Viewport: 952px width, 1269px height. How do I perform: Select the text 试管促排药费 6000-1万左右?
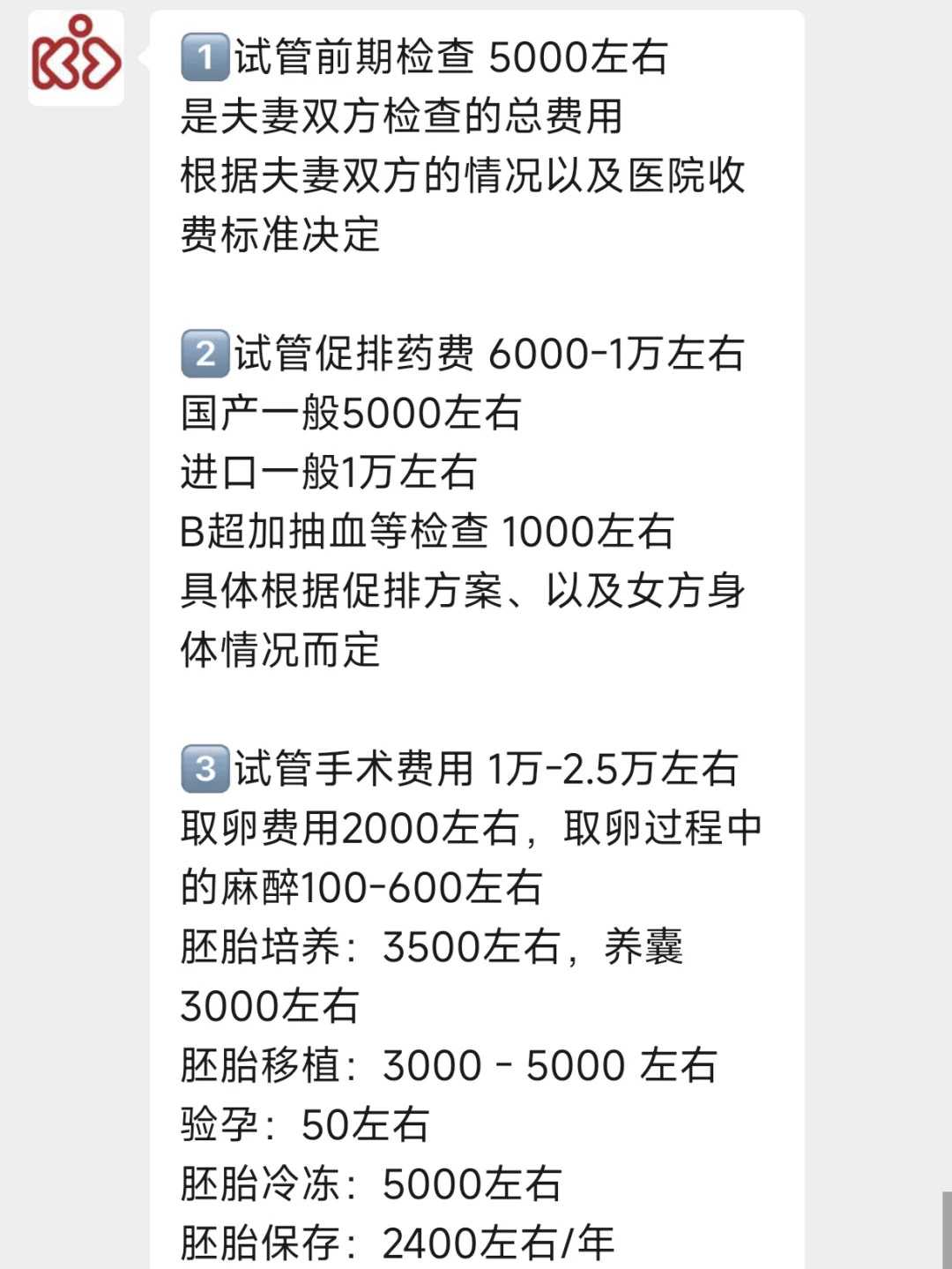[485, 355]
